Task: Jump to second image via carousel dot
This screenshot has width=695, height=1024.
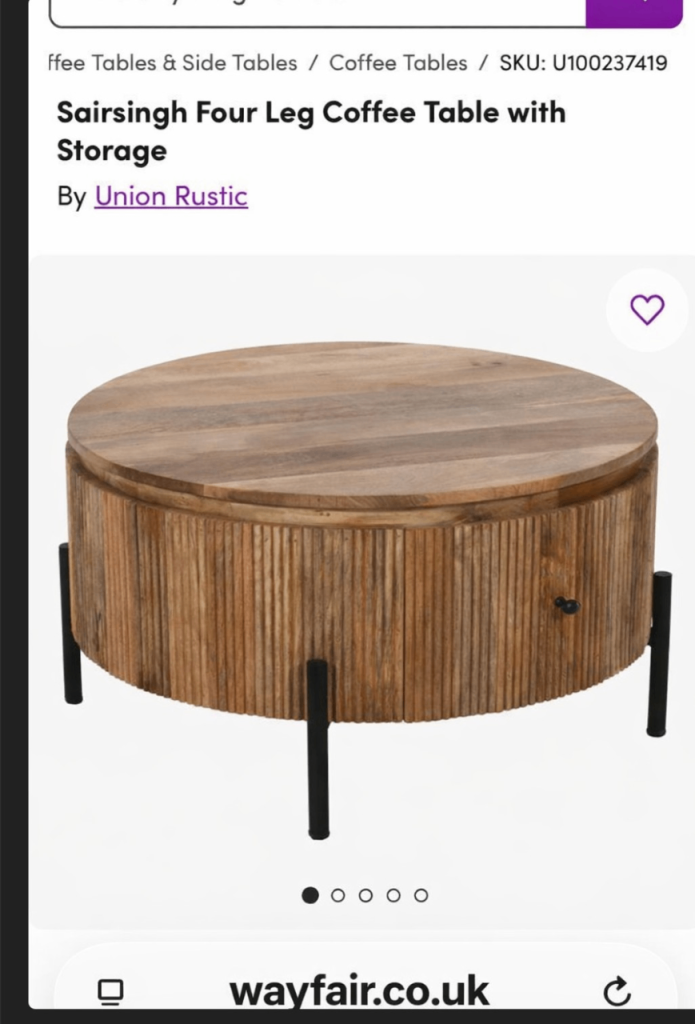Action: [x=338, y=895]
